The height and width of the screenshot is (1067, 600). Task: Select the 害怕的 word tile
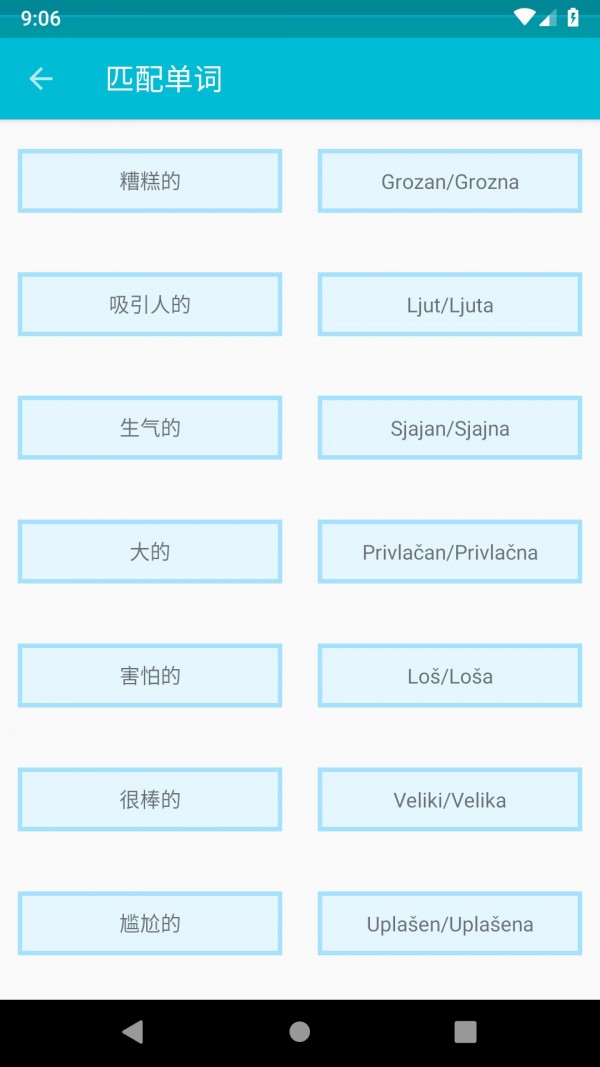click(150, 676)
